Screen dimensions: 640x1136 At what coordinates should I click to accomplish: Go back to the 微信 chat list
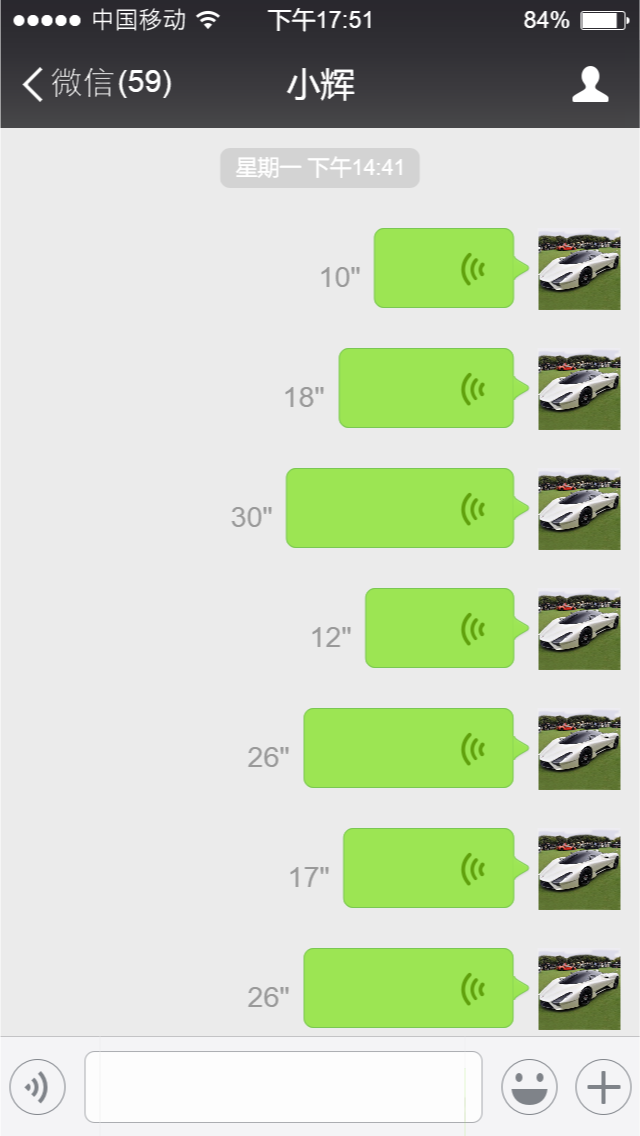[95, 83]
